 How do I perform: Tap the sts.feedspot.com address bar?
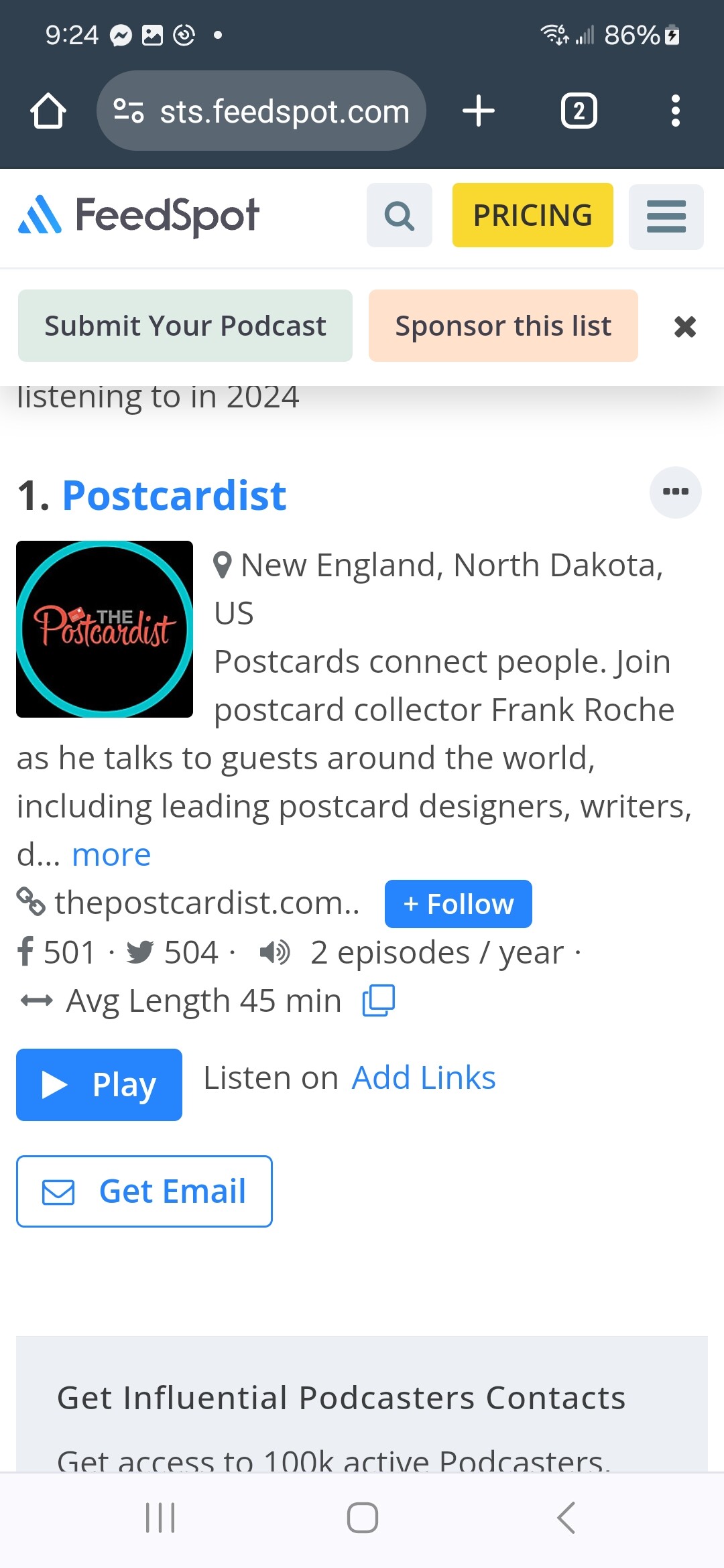tap(261, 111)
